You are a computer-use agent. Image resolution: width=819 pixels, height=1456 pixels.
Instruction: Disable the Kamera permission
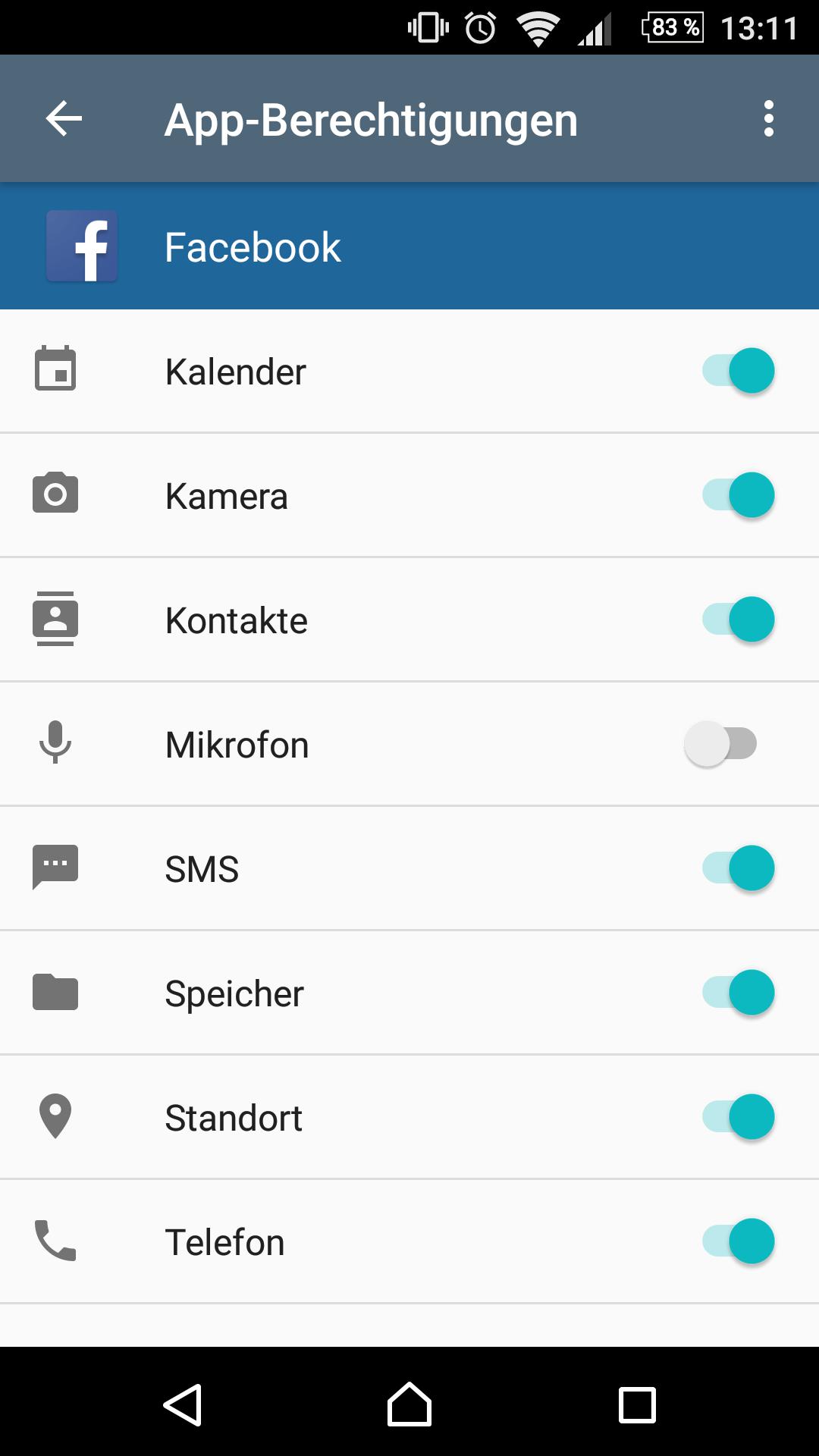[738, 495]
